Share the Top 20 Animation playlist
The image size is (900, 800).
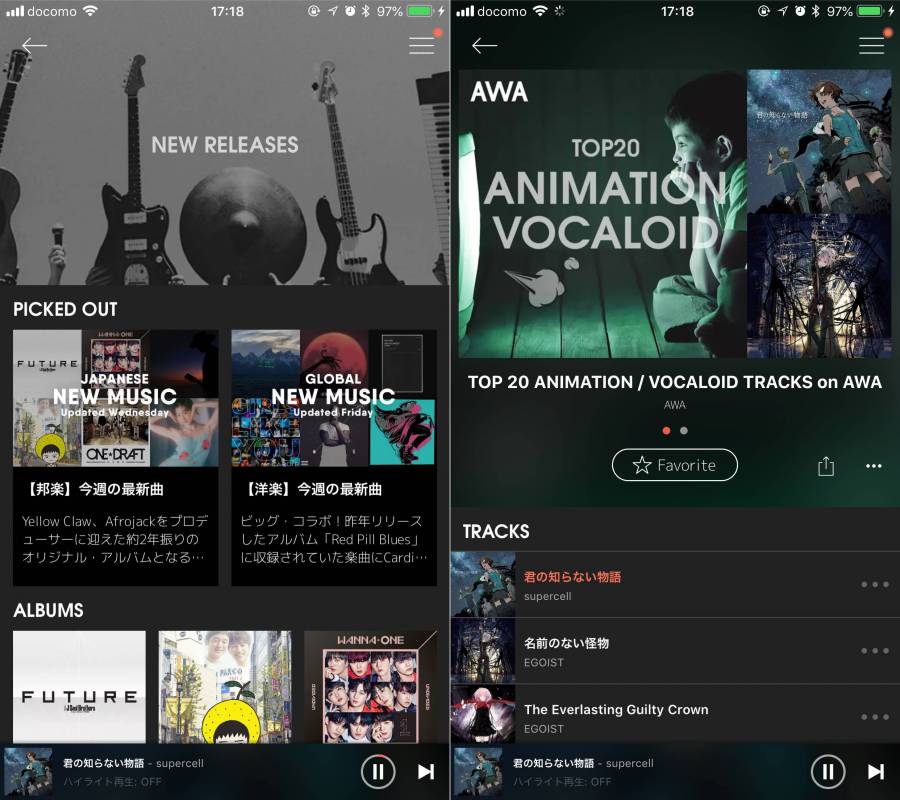[826, 466]
